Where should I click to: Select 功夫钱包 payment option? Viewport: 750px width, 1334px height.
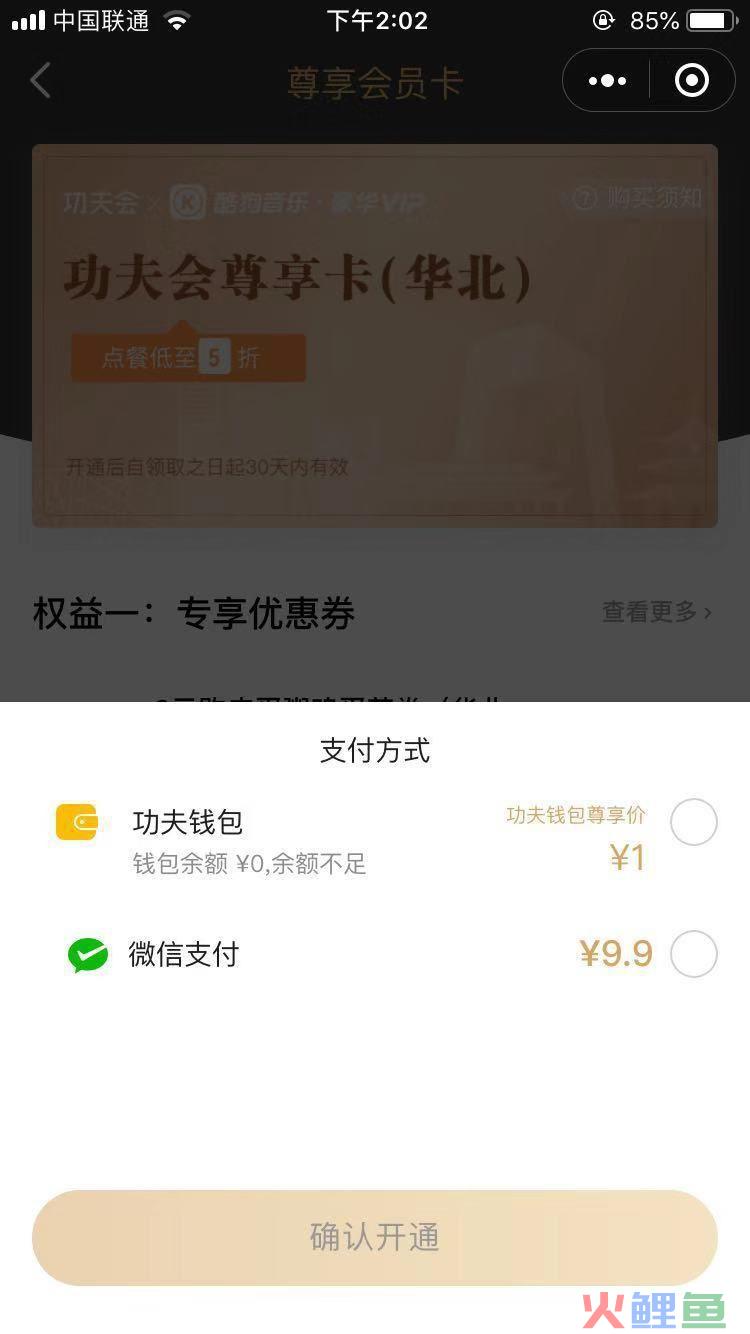(x=693, y=823)
